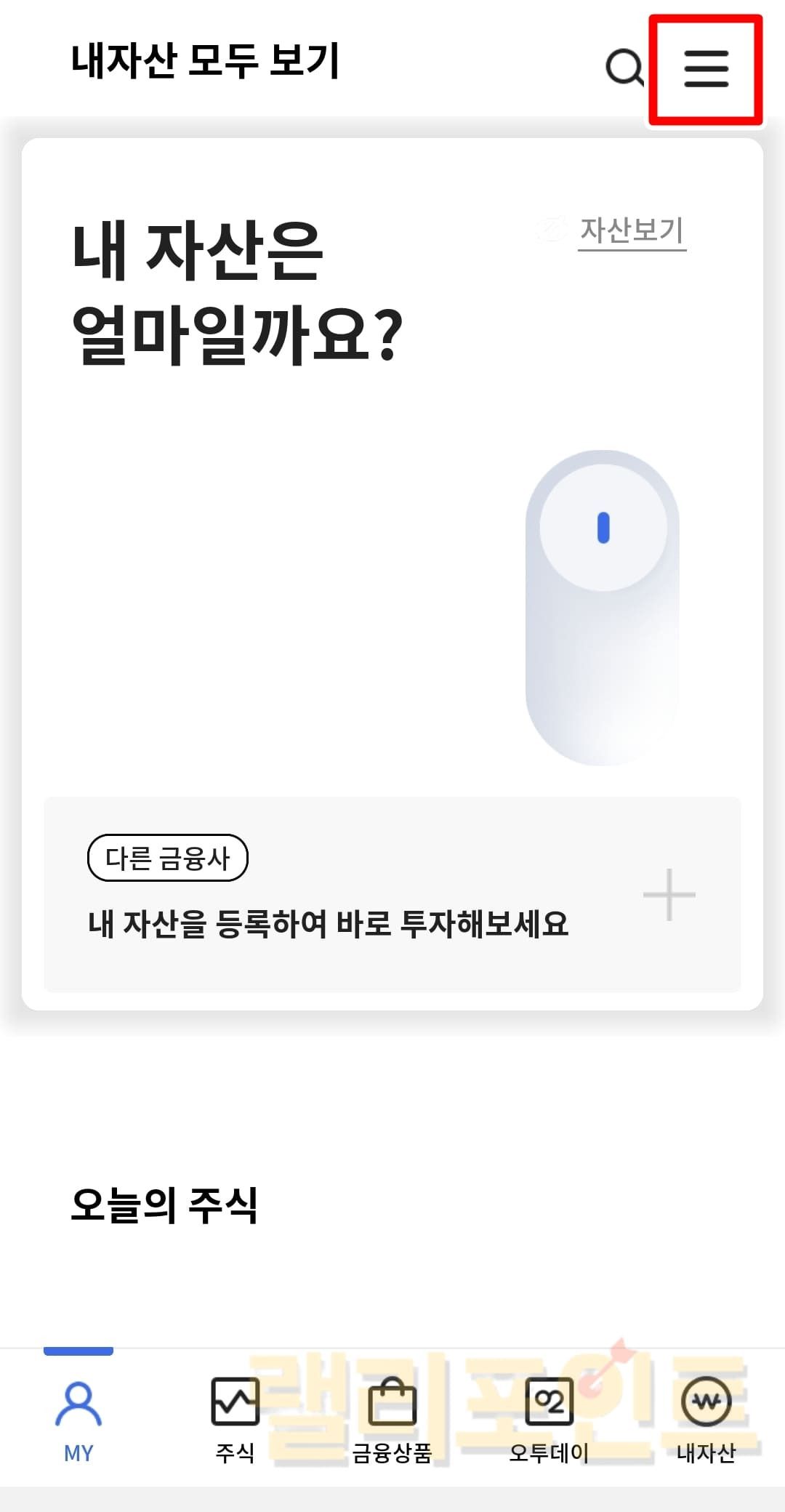Add assets from 다른 금융사 with plus
Screen dimensions: 785x1512
coord(669,894)
